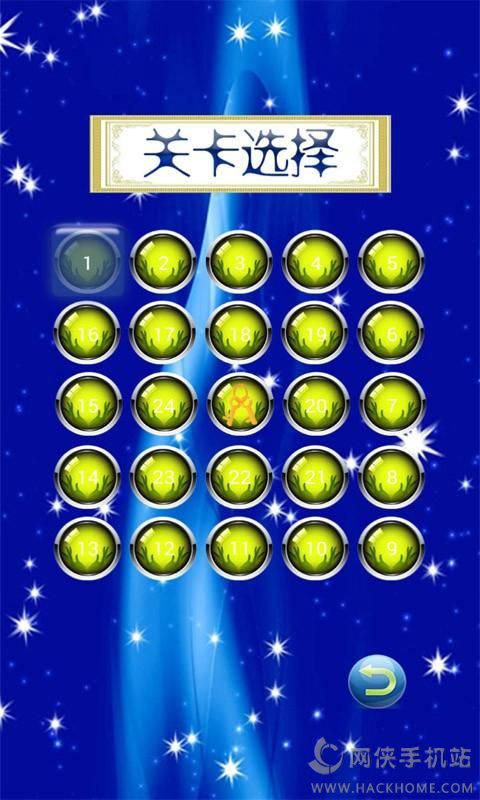Choose level 20
This screenshot has width=480, height=800.
pyautogui.click(x=315, y=405)
